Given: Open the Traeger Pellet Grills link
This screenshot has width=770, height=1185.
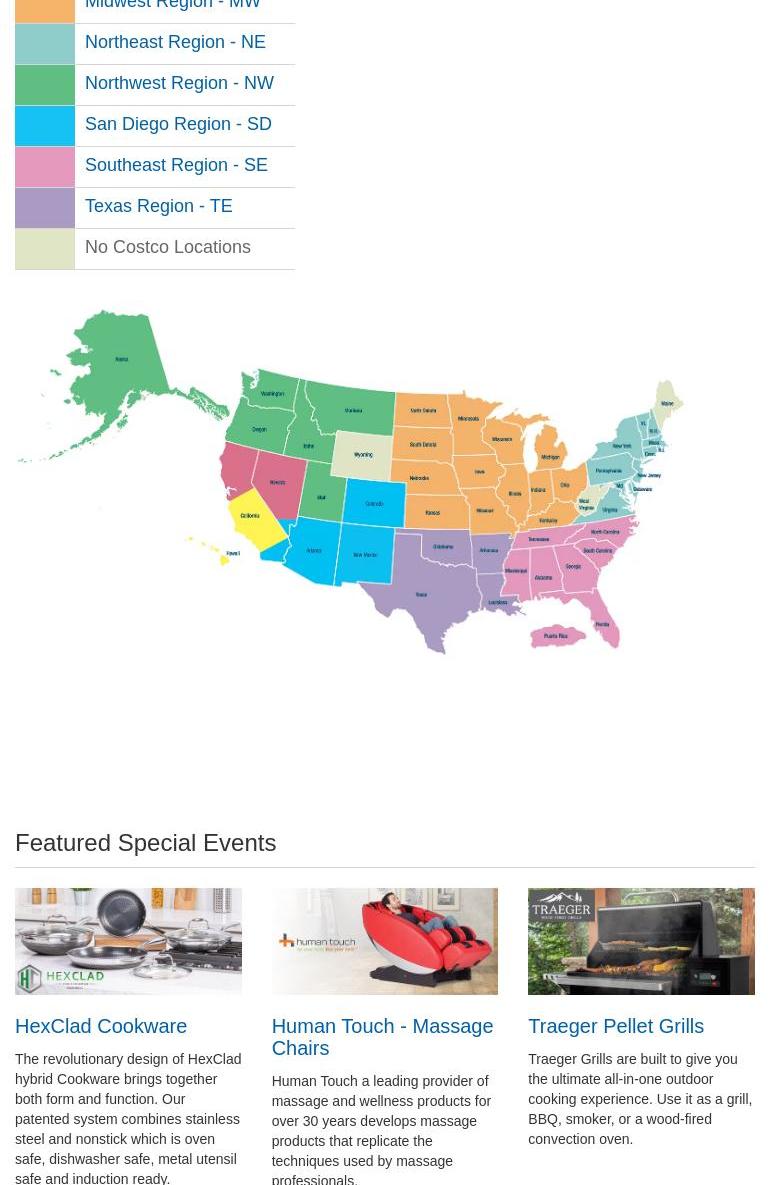Looking at the screenshot, I should click(x=616, y=1026).
